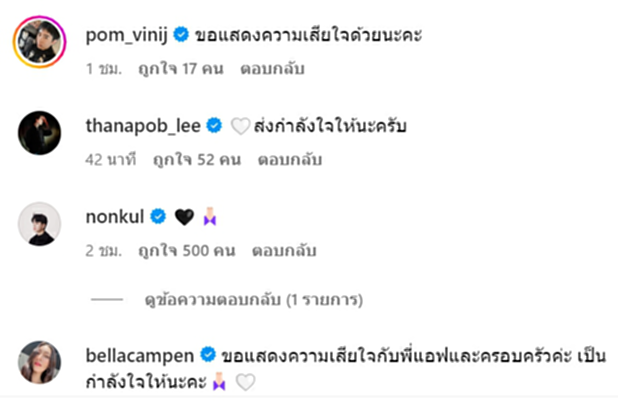Open bellacampen's profile from the username
This screenshot has height=402, width=618.
(x=143, y=354)
